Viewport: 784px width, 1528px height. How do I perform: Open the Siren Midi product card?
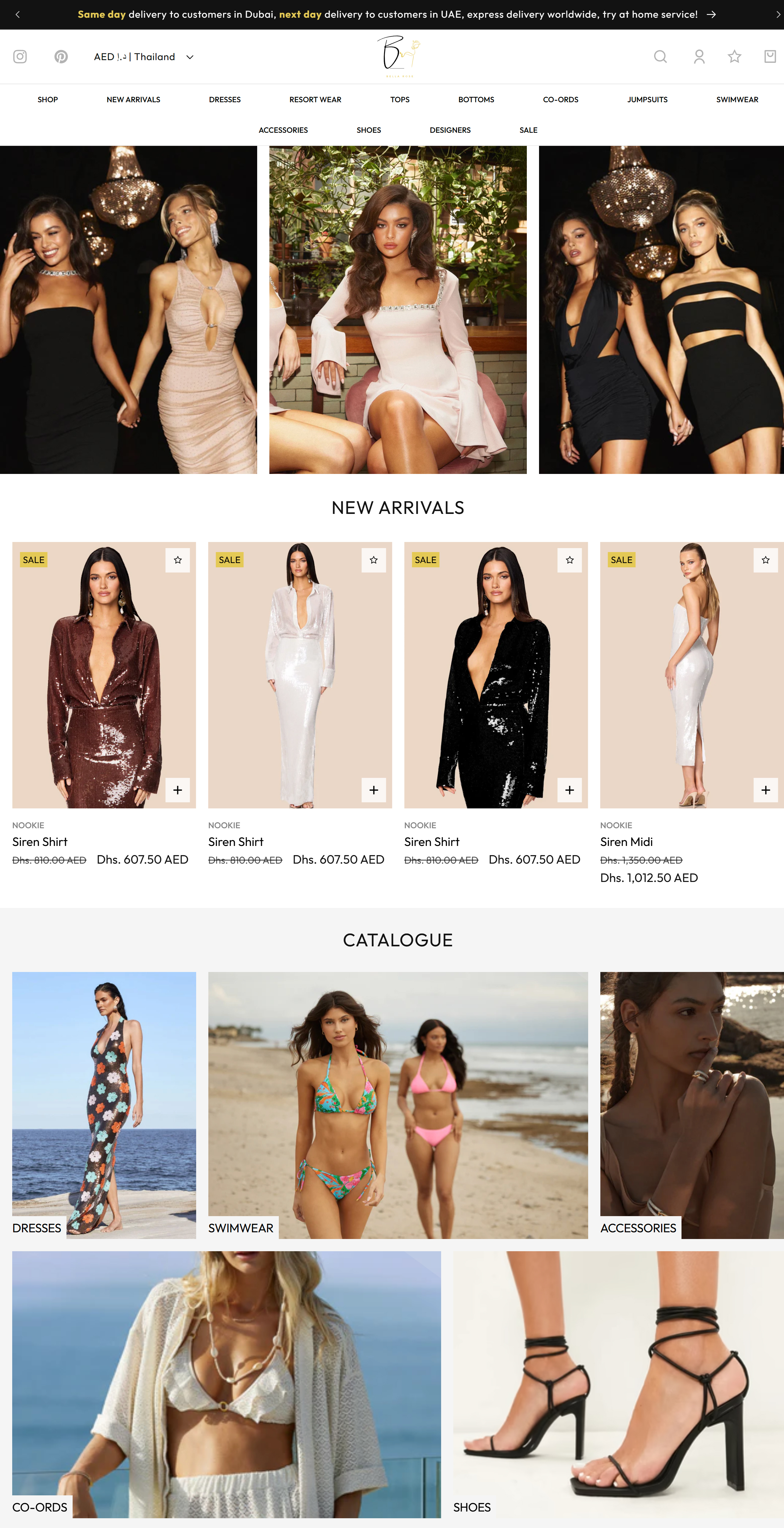point(626,842)
